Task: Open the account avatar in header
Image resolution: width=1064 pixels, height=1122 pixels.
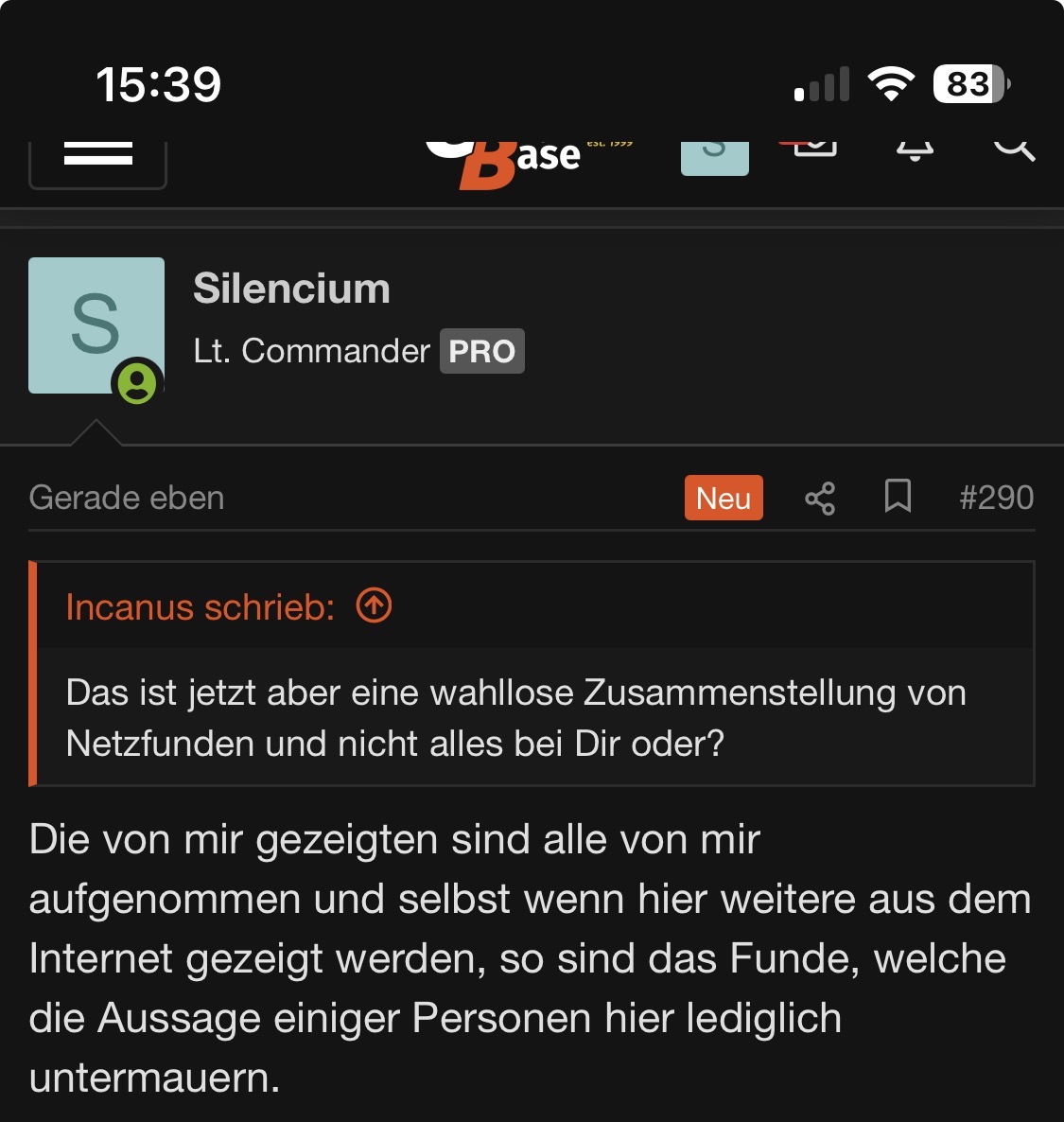Action: (x=714, y=158)
